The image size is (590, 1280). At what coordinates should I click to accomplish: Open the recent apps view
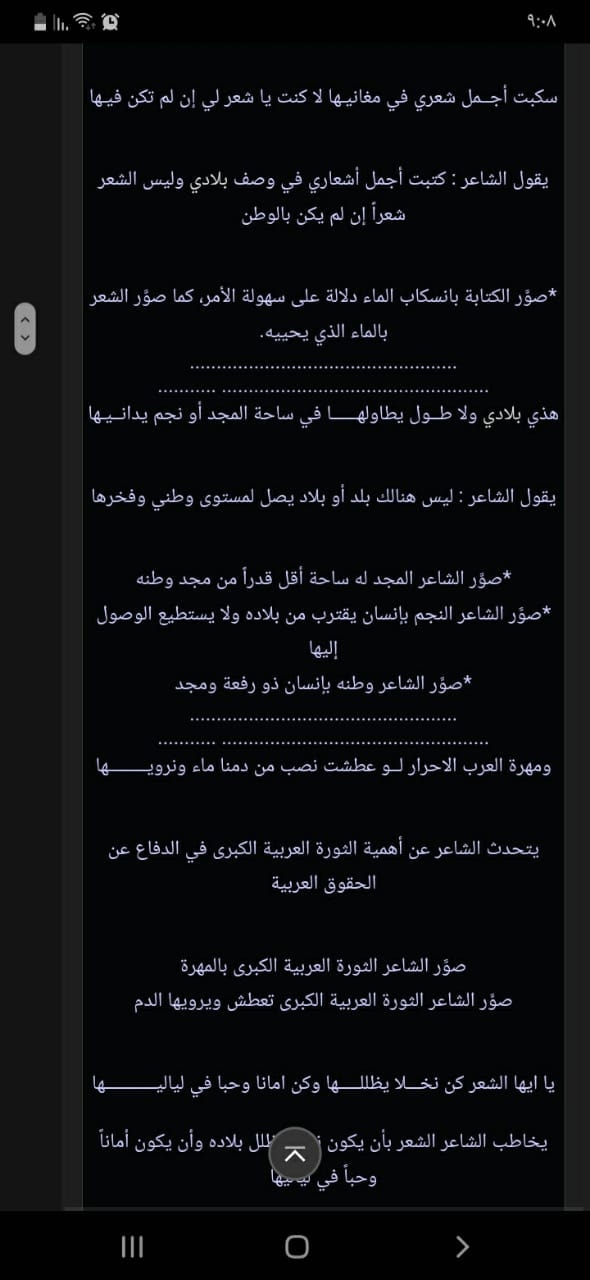132,1246
